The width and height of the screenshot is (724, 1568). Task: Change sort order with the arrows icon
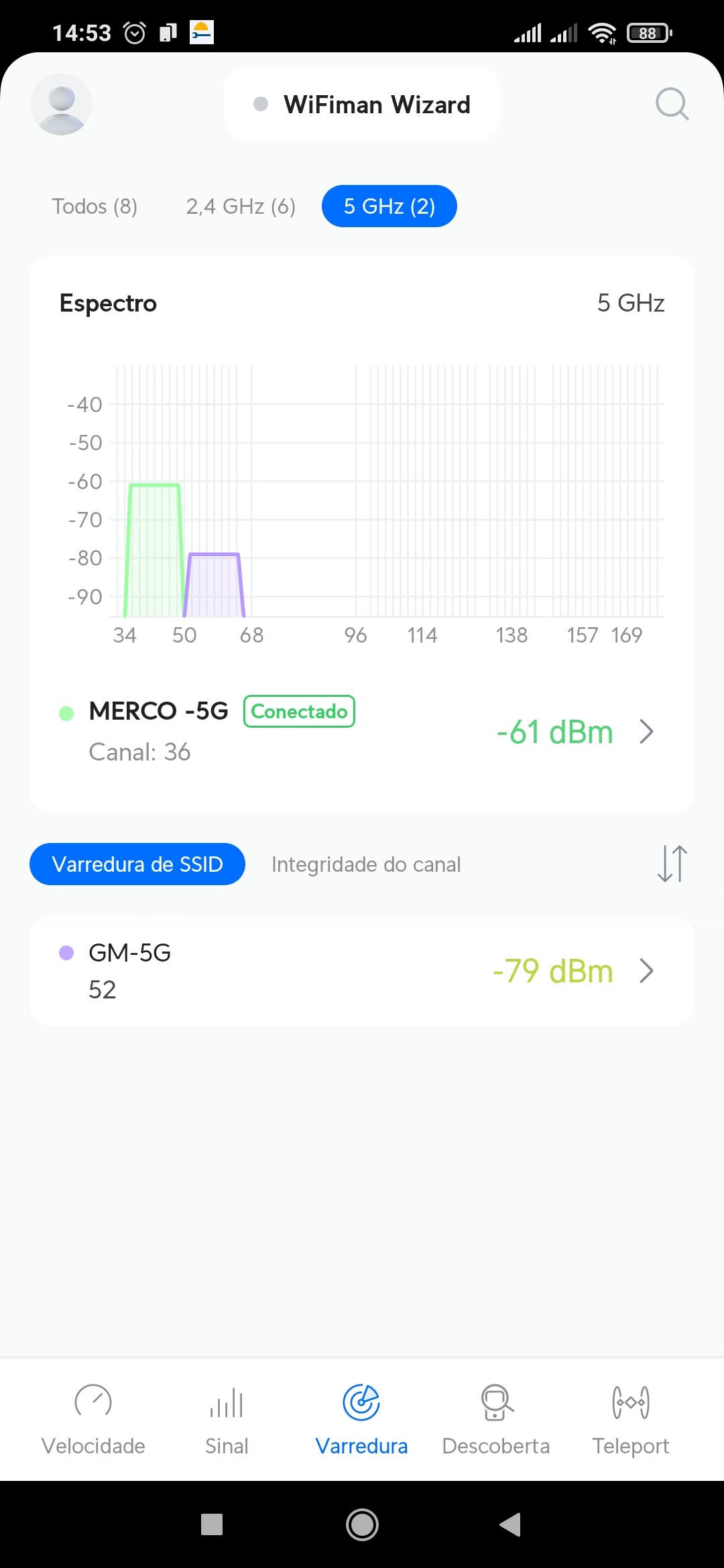(672, 863)
